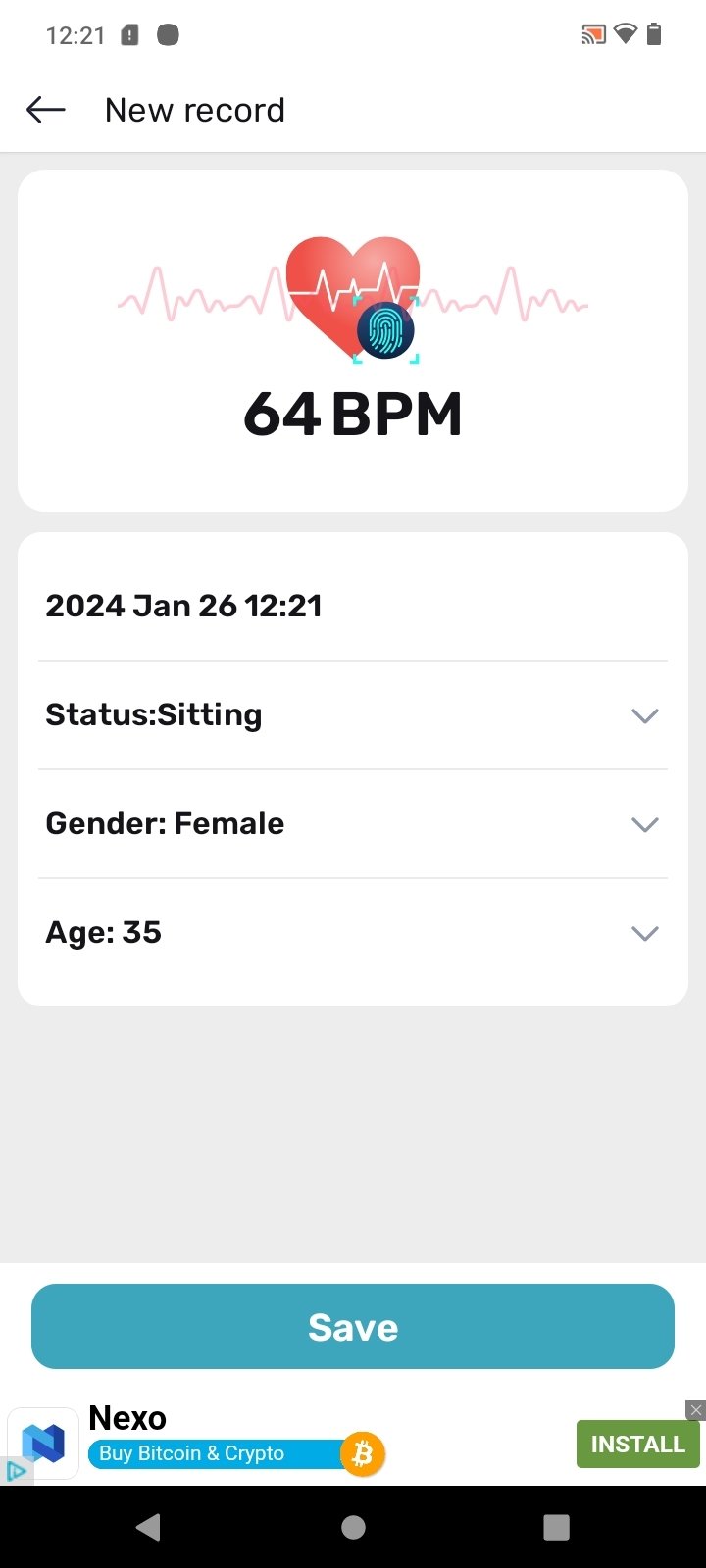This screenshot has width=706, height=1568.
Task: Close the Nexo ad banner
Action: pyautogui.click(x=696, y=1410)
